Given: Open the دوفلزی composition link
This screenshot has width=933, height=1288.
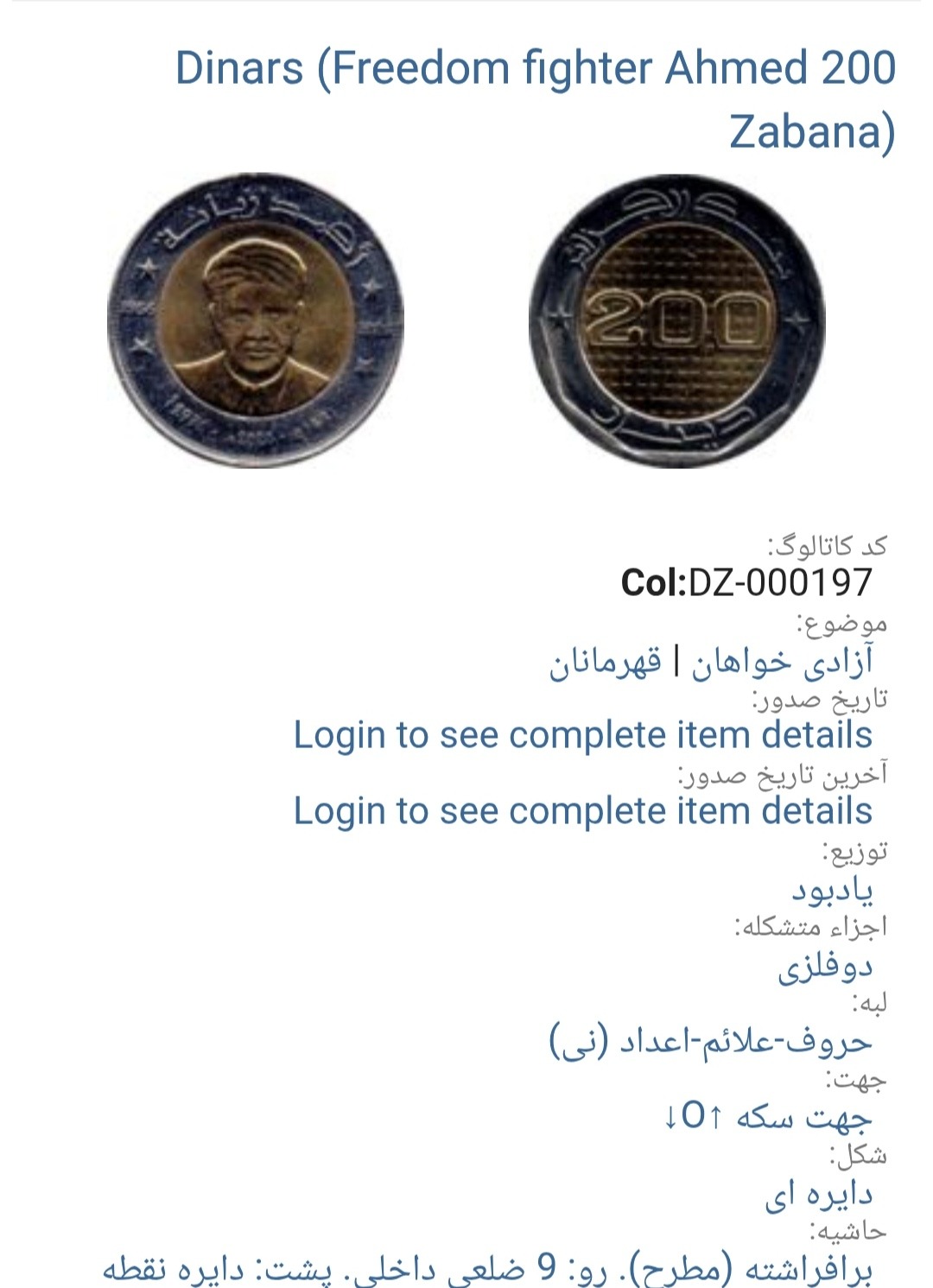Looking at the screenshot, I should click(825, 967).
